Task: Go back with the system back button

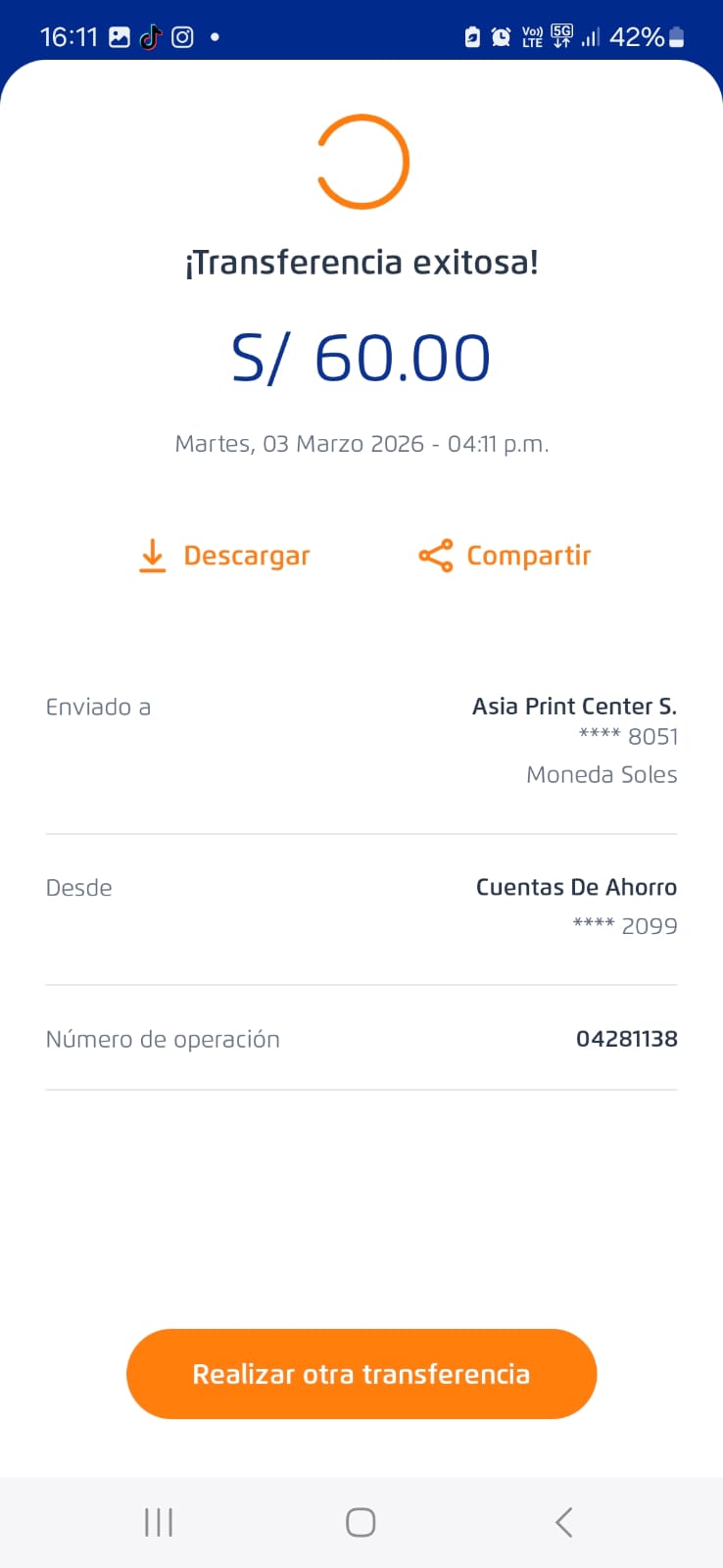Action: tap(563, 1522)
